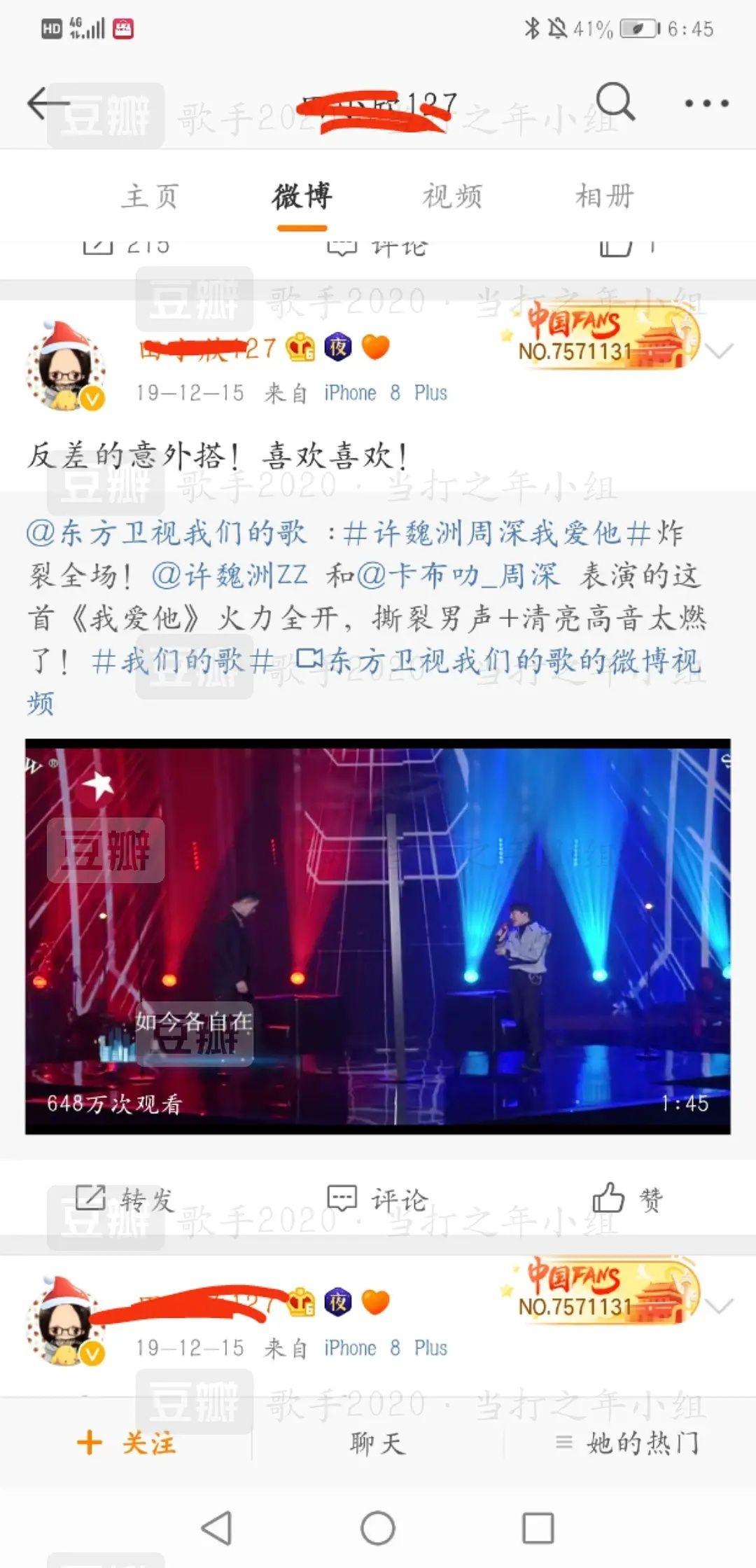
Task: Repost the 反差的意外搭 post via 转发
Action: tap(125, 1199)
